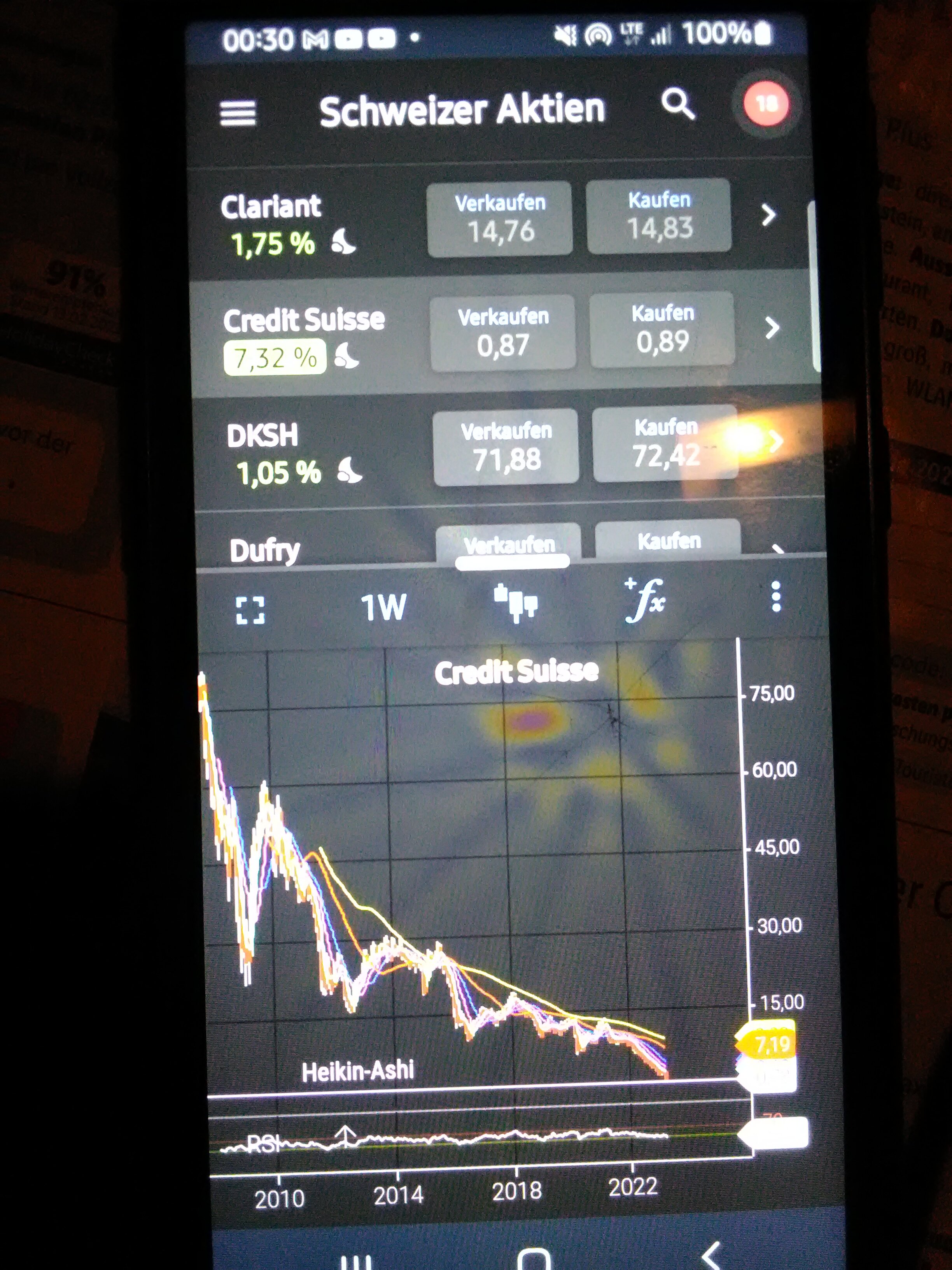
Task: Search for a Swiss stock
Action: [x=678, y=105]
